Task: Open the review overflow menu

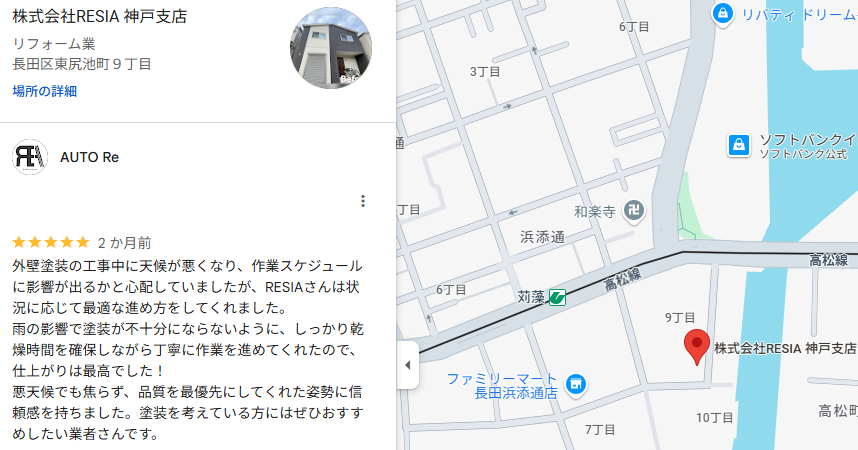Action: pyautogui.click(x=363, y=201)
